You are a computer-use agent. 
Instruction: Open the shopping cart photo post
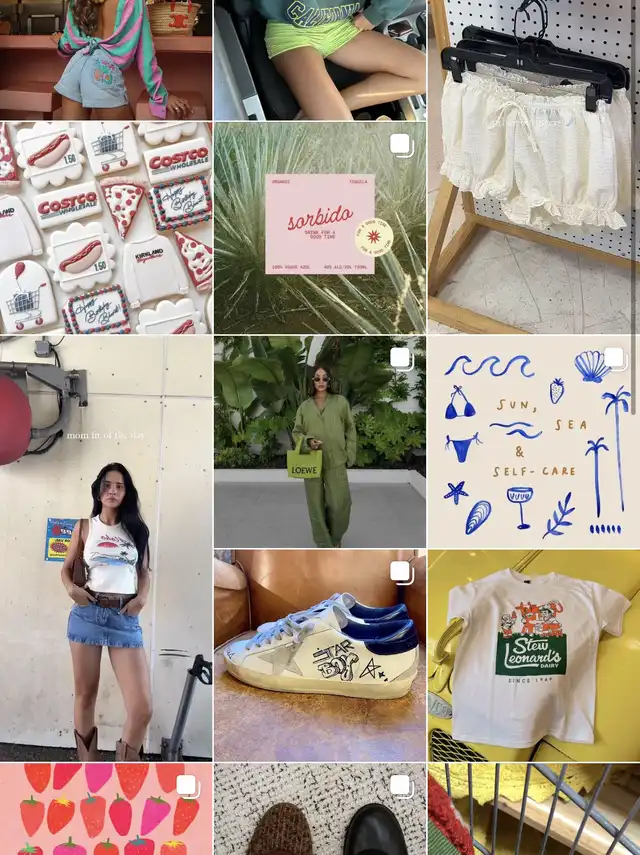(534, 809)
